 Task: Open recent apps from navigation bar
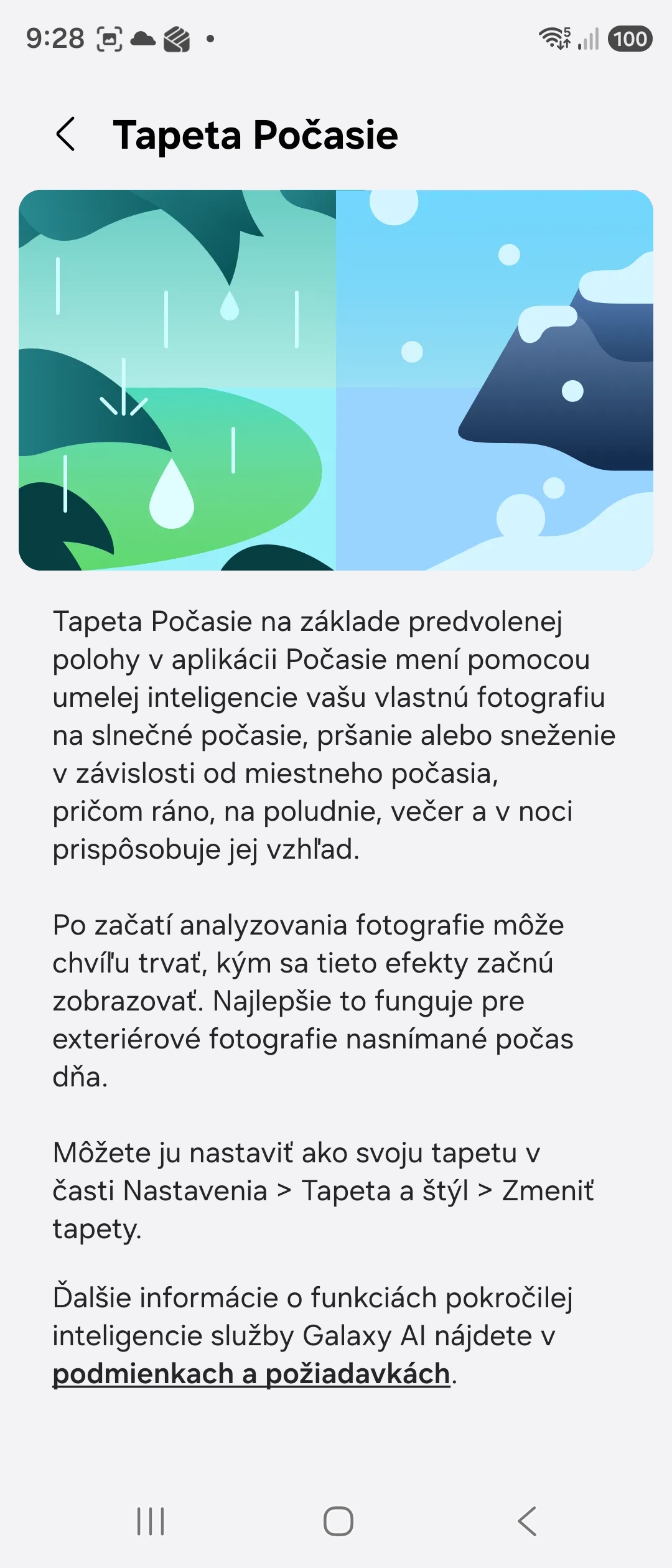click(151, 1521)
